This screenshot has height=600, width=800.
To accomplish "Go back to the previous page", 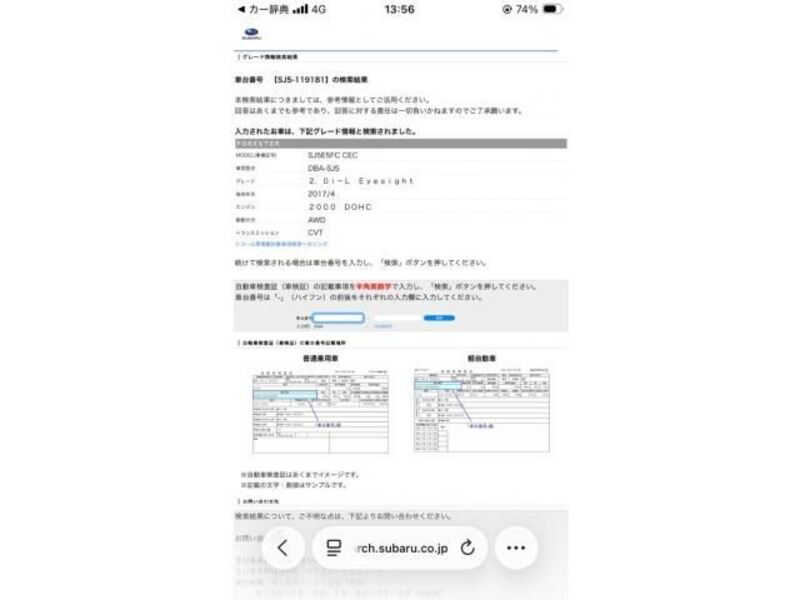I will point(284,547).
